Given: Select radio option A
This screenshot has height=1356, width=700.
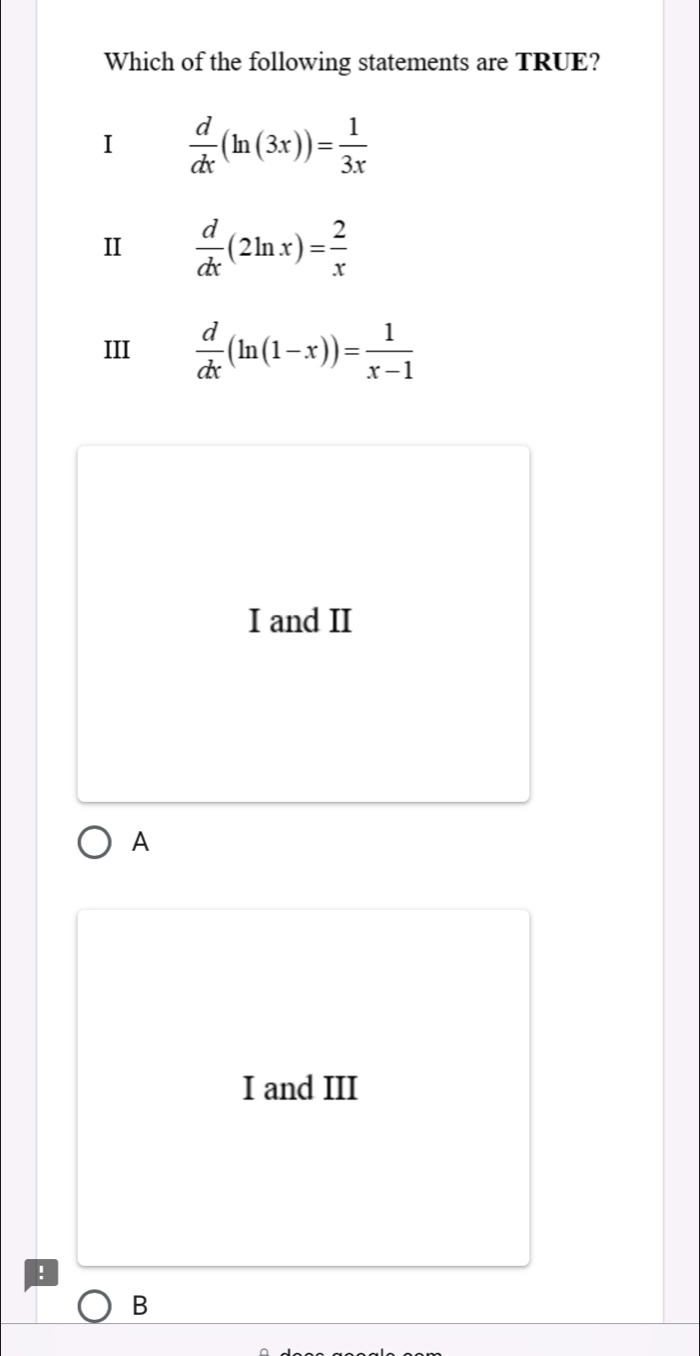Looking at the screenshot, I should coord(96,843).
